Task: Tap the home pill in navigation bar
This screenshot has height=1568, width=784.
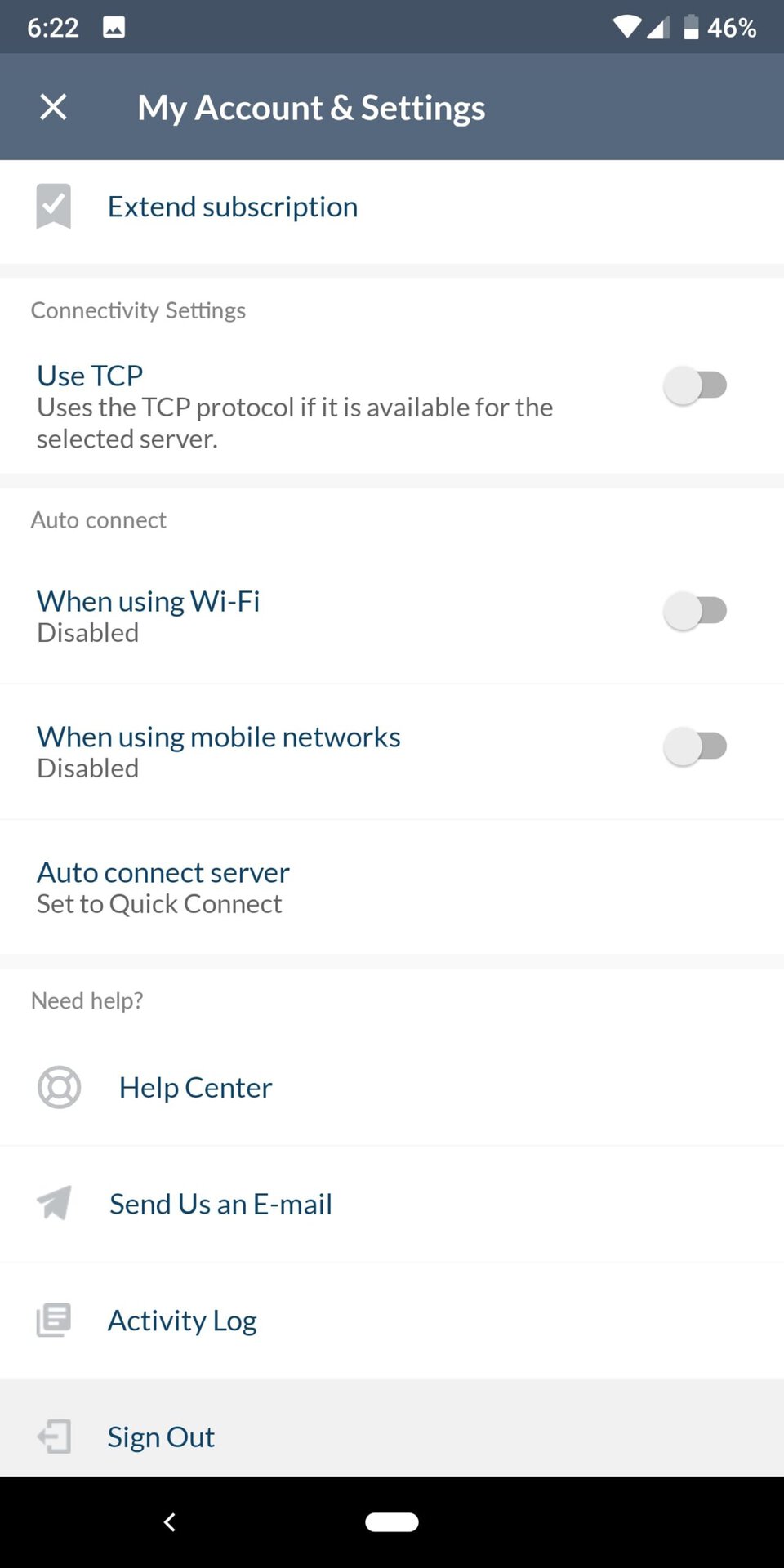Action: 392,1522
